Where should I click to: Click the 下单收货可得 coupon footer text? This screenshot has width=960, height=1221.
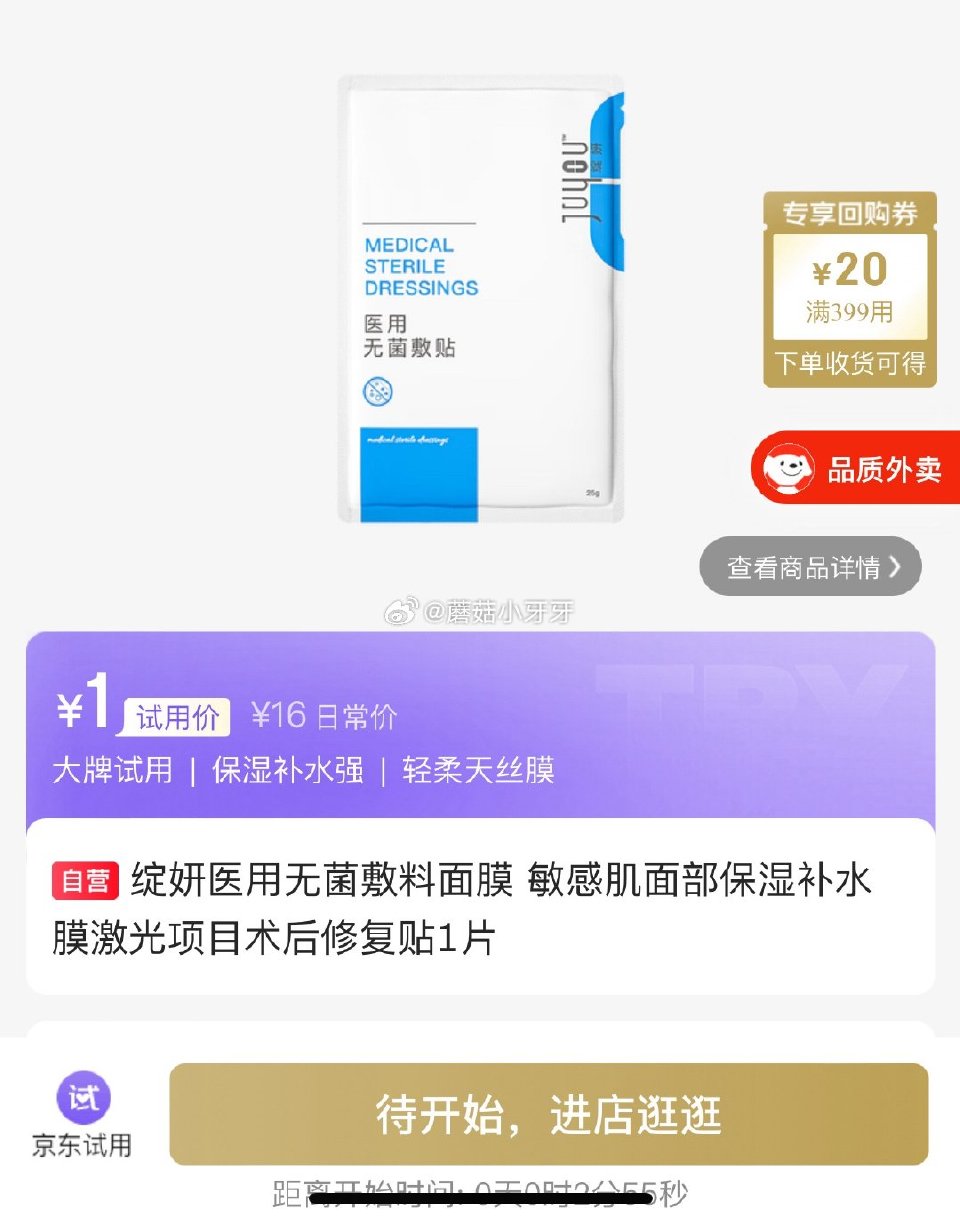[x=850, y=362]
